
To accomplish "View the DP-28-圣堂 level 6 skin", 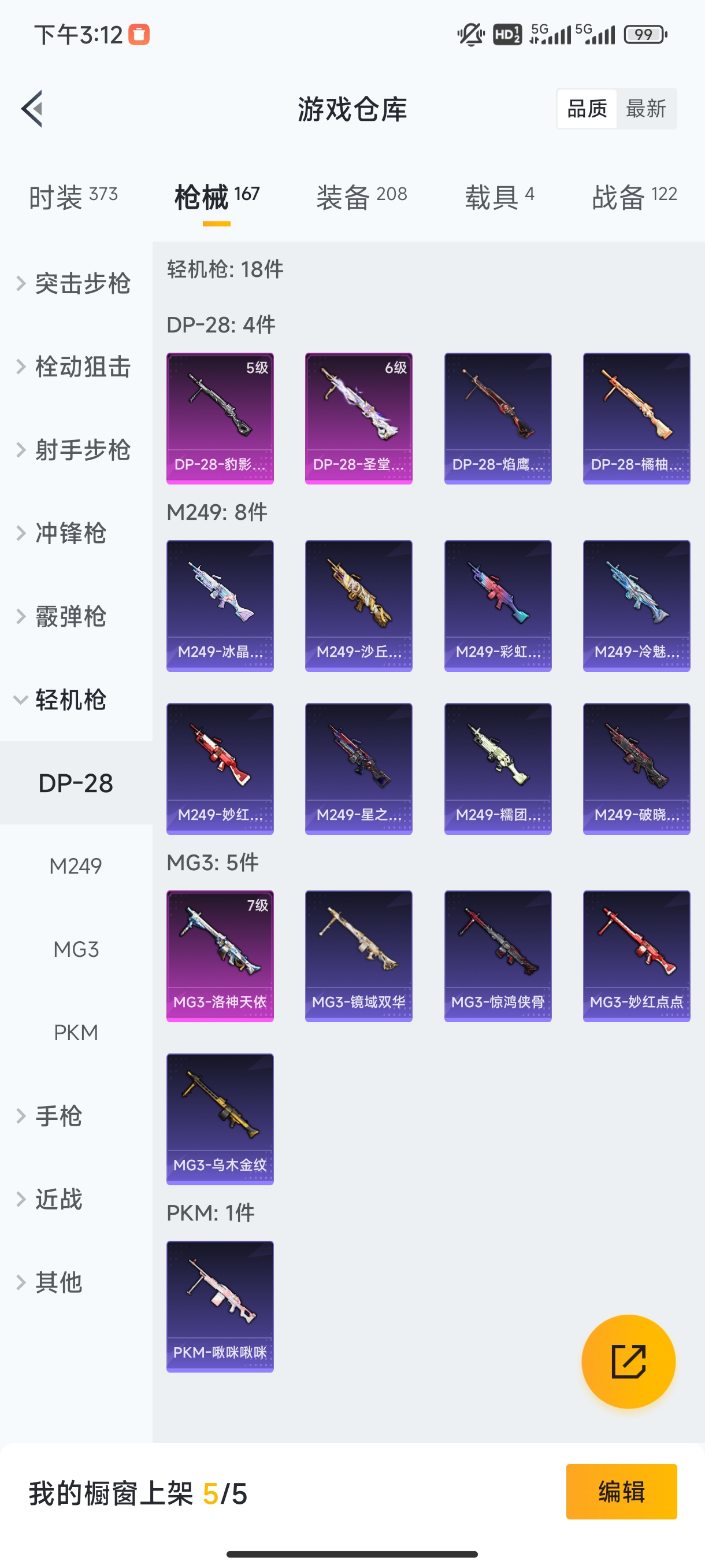I will coord(358,417).
